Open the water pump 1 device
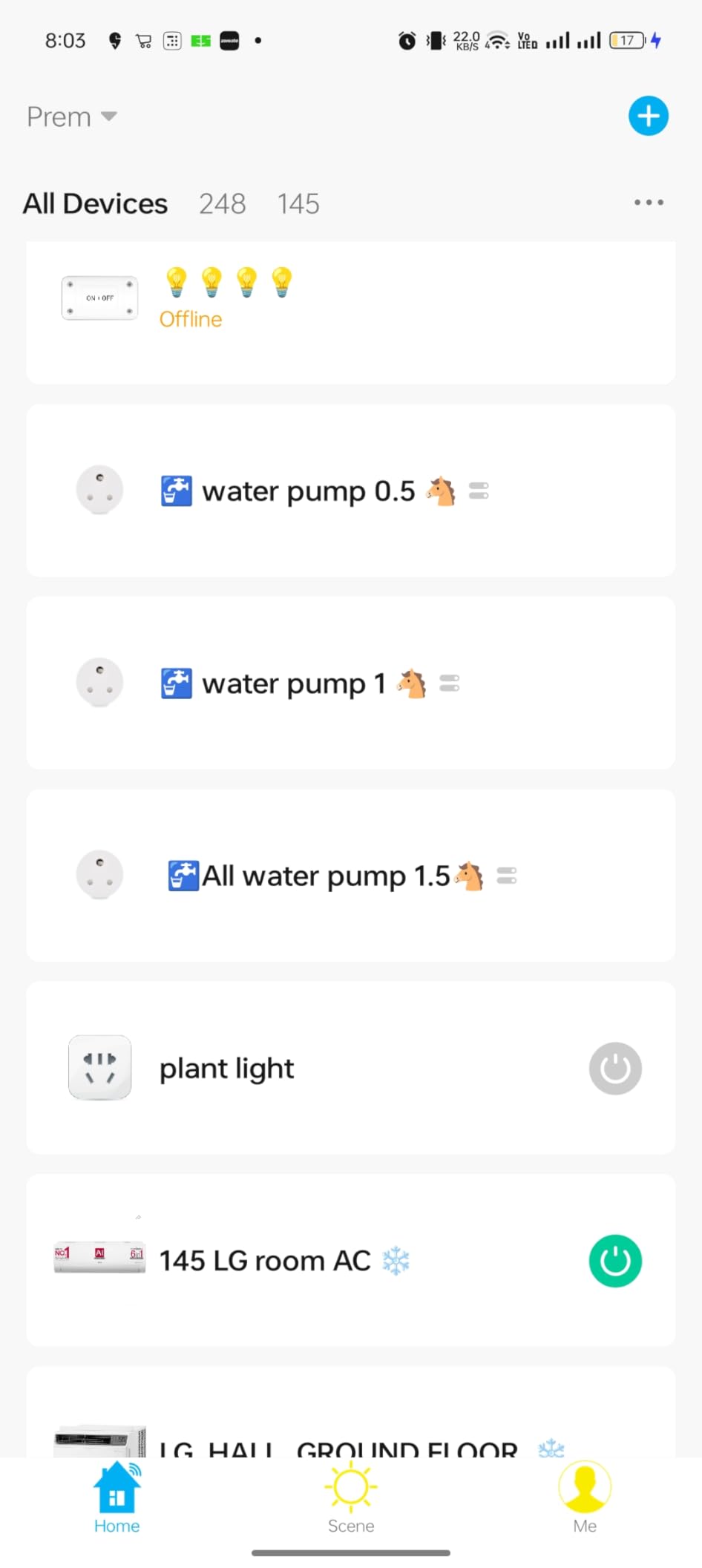 pyautogui.click(x=350, y=683)
